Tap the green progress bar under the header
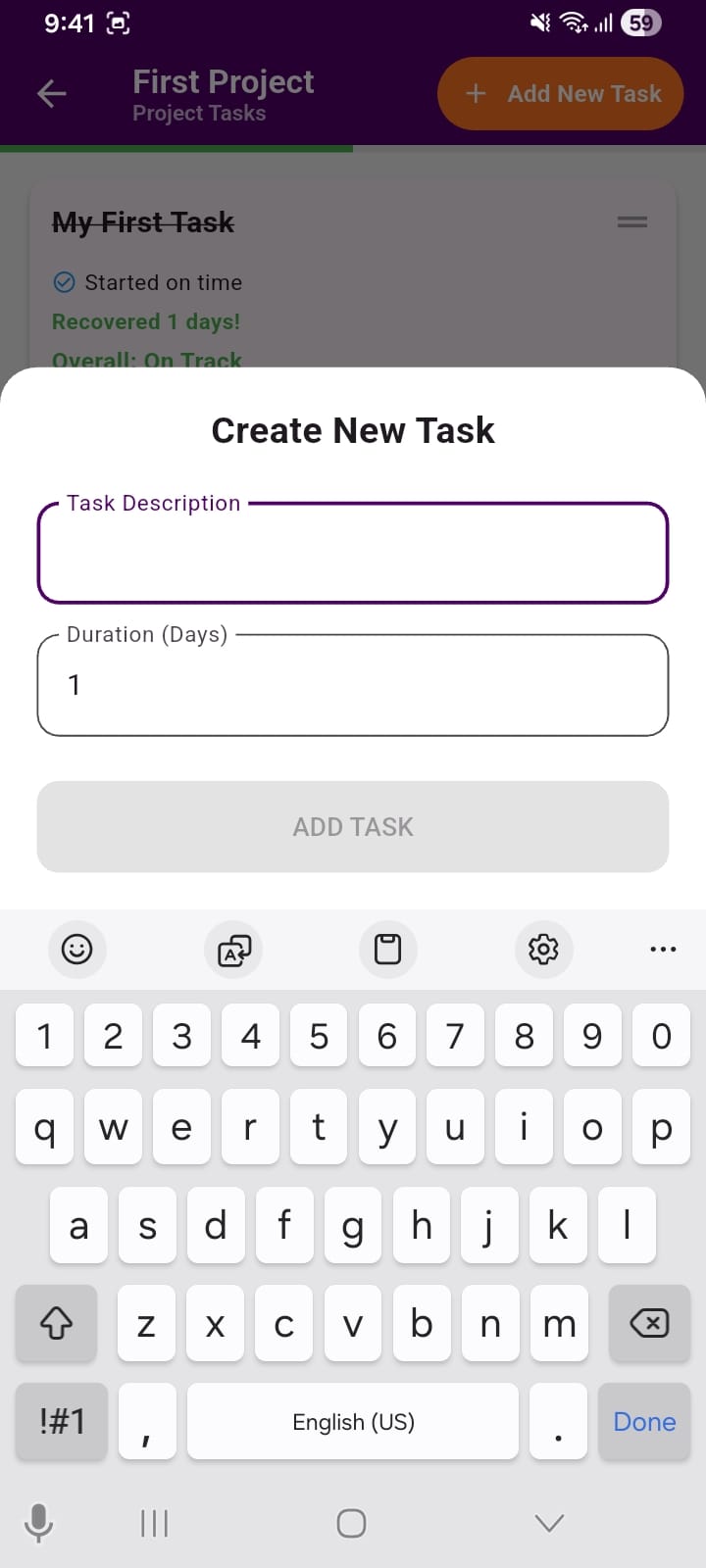Viewport: 706px width, 1568px height. tap(176, 149)
